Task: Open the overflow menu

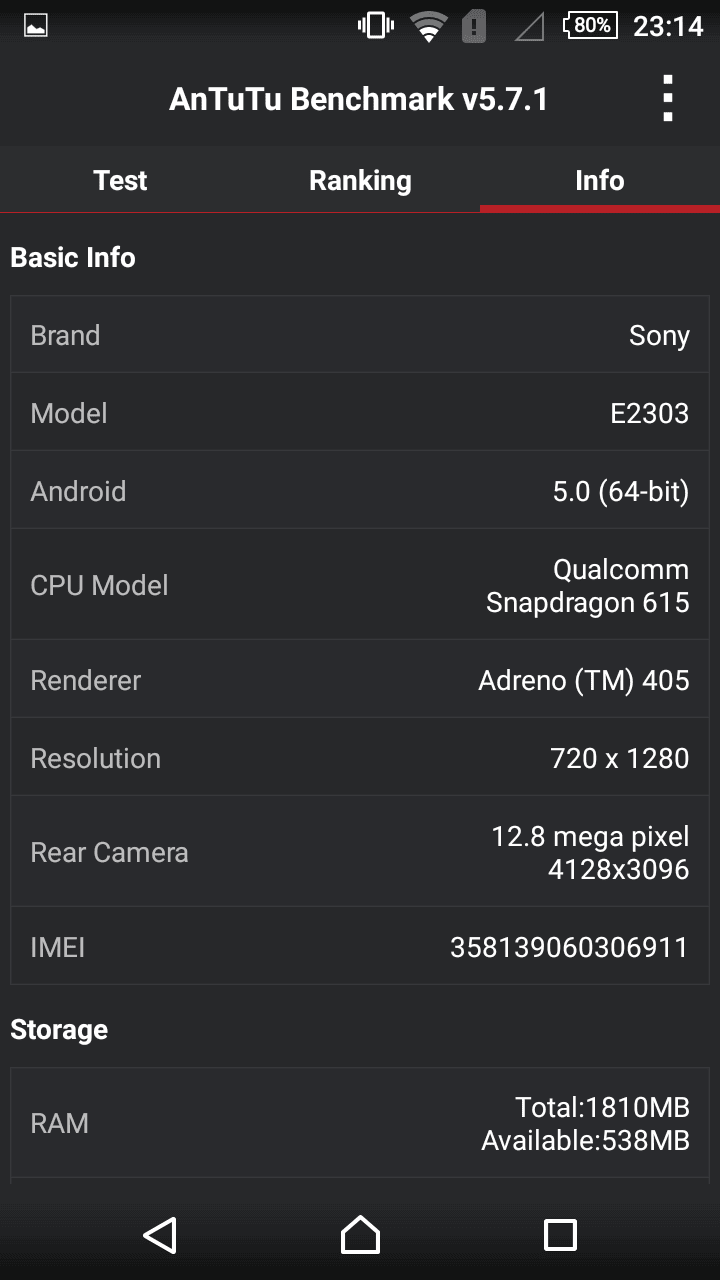Action: coord(667,99)
